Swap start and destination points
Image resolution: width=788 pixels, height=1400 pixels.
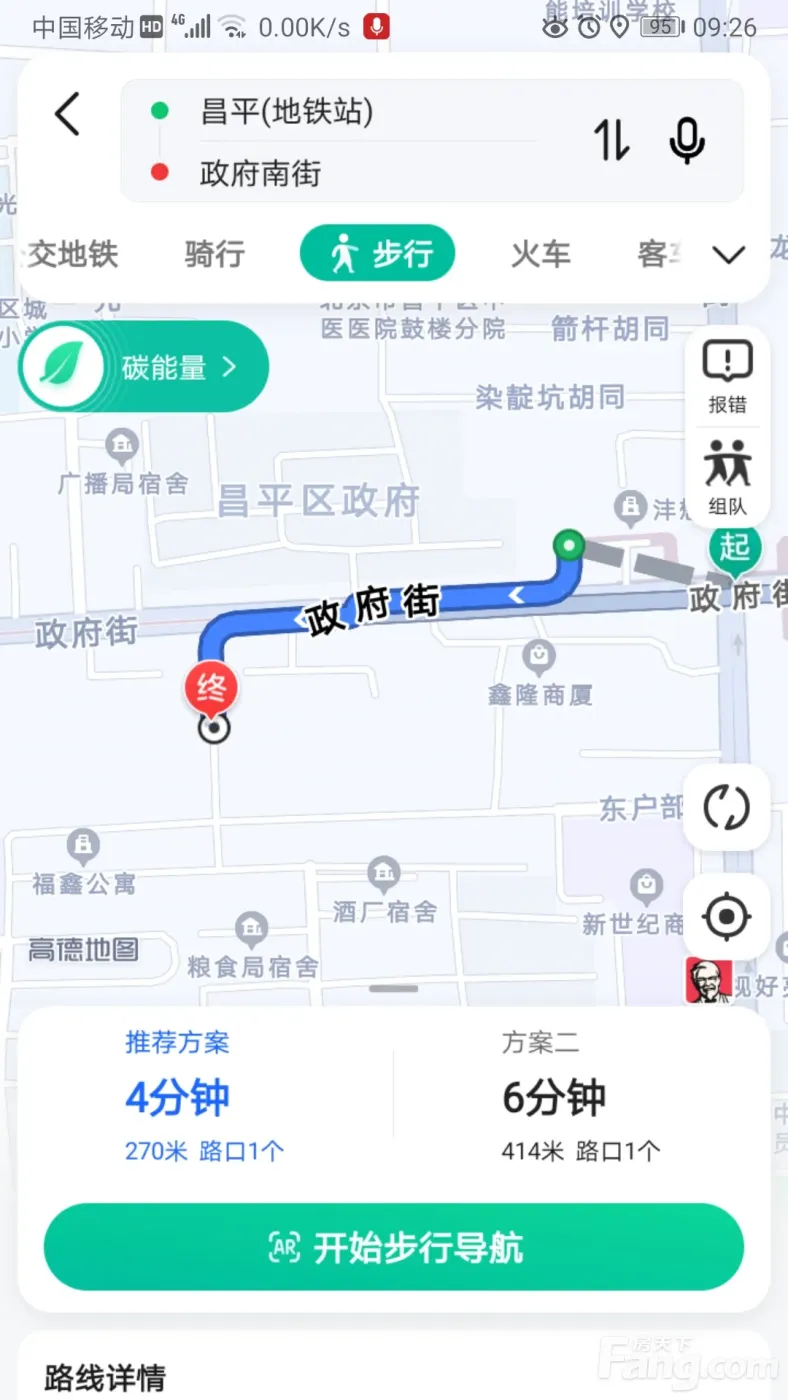[612, 140]
